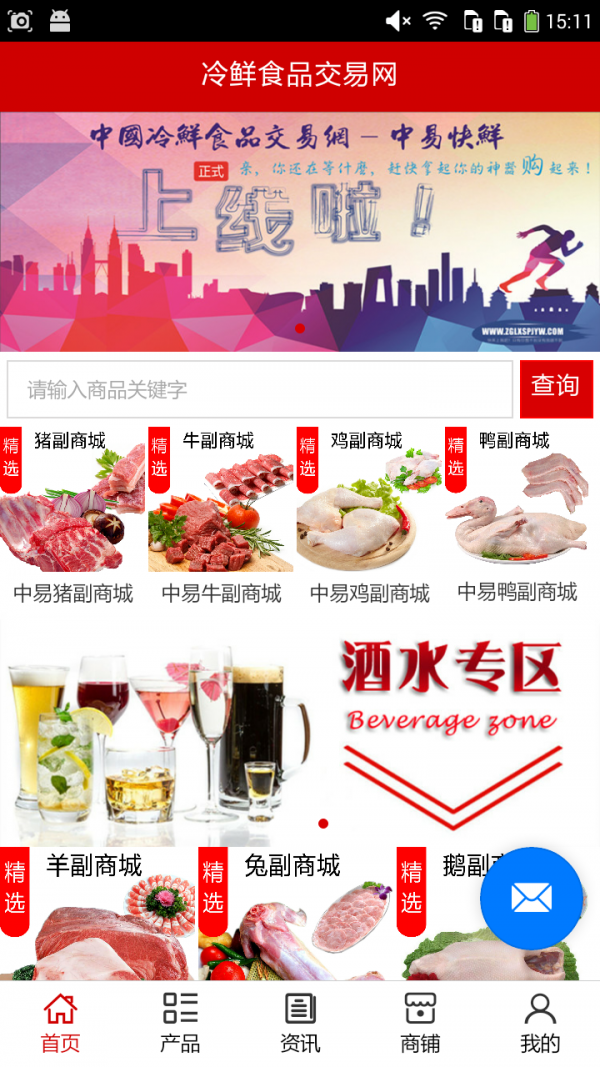600x1067 pixels.
Task: Switch to the 首页 home tab
Action: click(60, 1023)
